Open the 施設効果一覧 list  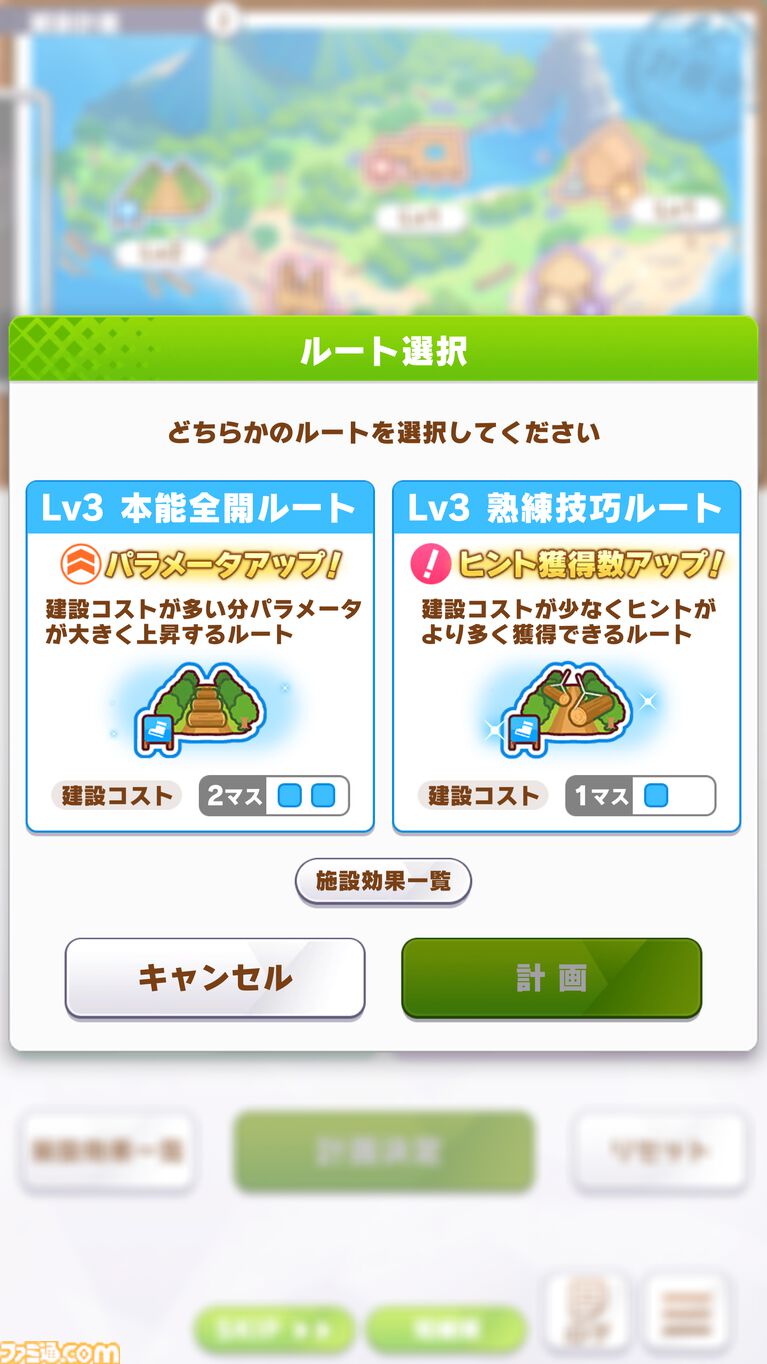pyautogui.click(x=383, y=881)
